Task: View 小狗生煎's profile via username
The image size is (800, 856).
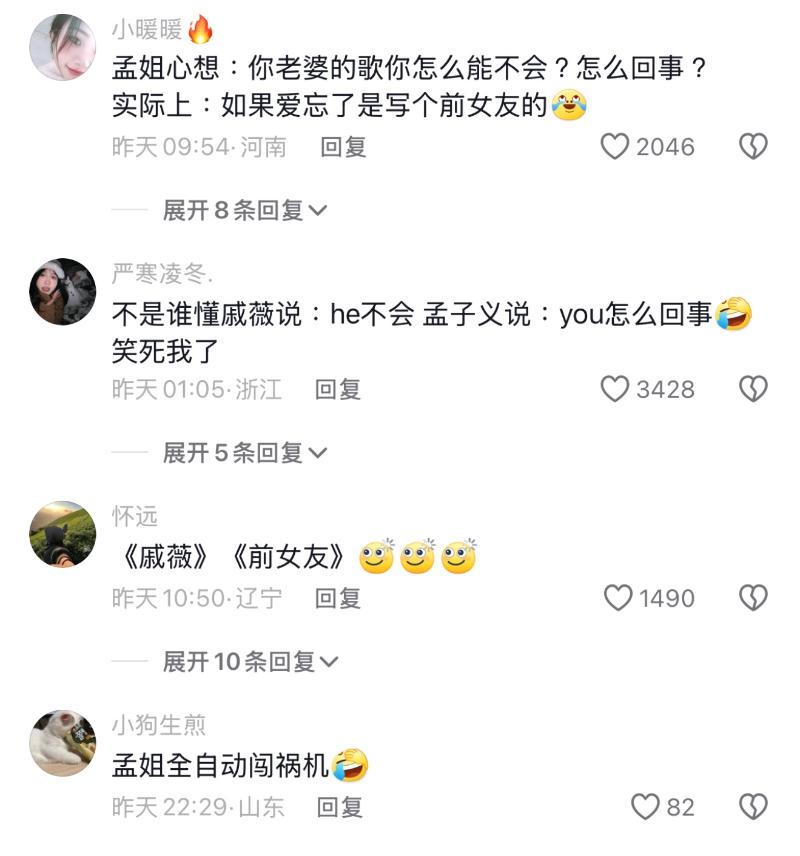Action: click(158, 725)
